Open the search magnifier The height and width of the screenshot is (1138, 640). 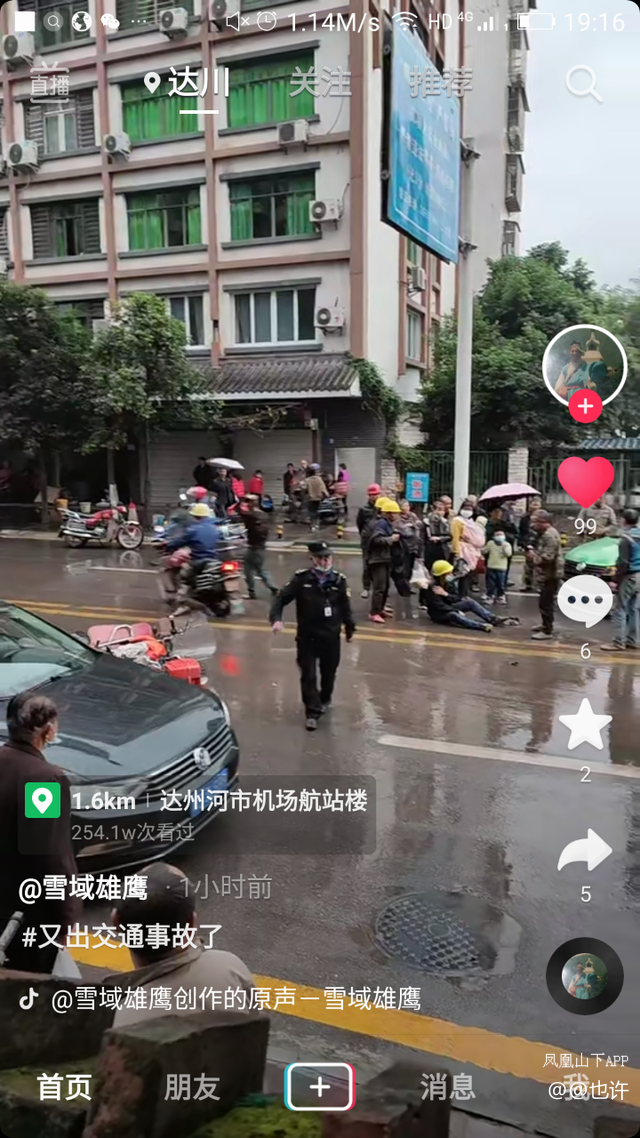click(583, 84)
